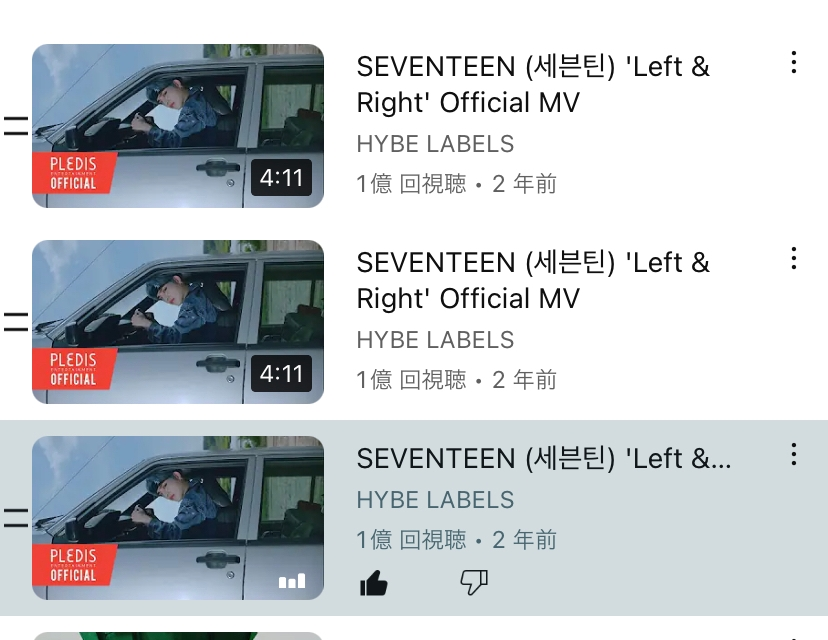This screenshot has height=640, width=828.
Task: Like the currently playing 'Left & Right' video
Action: tap(374, 583)
